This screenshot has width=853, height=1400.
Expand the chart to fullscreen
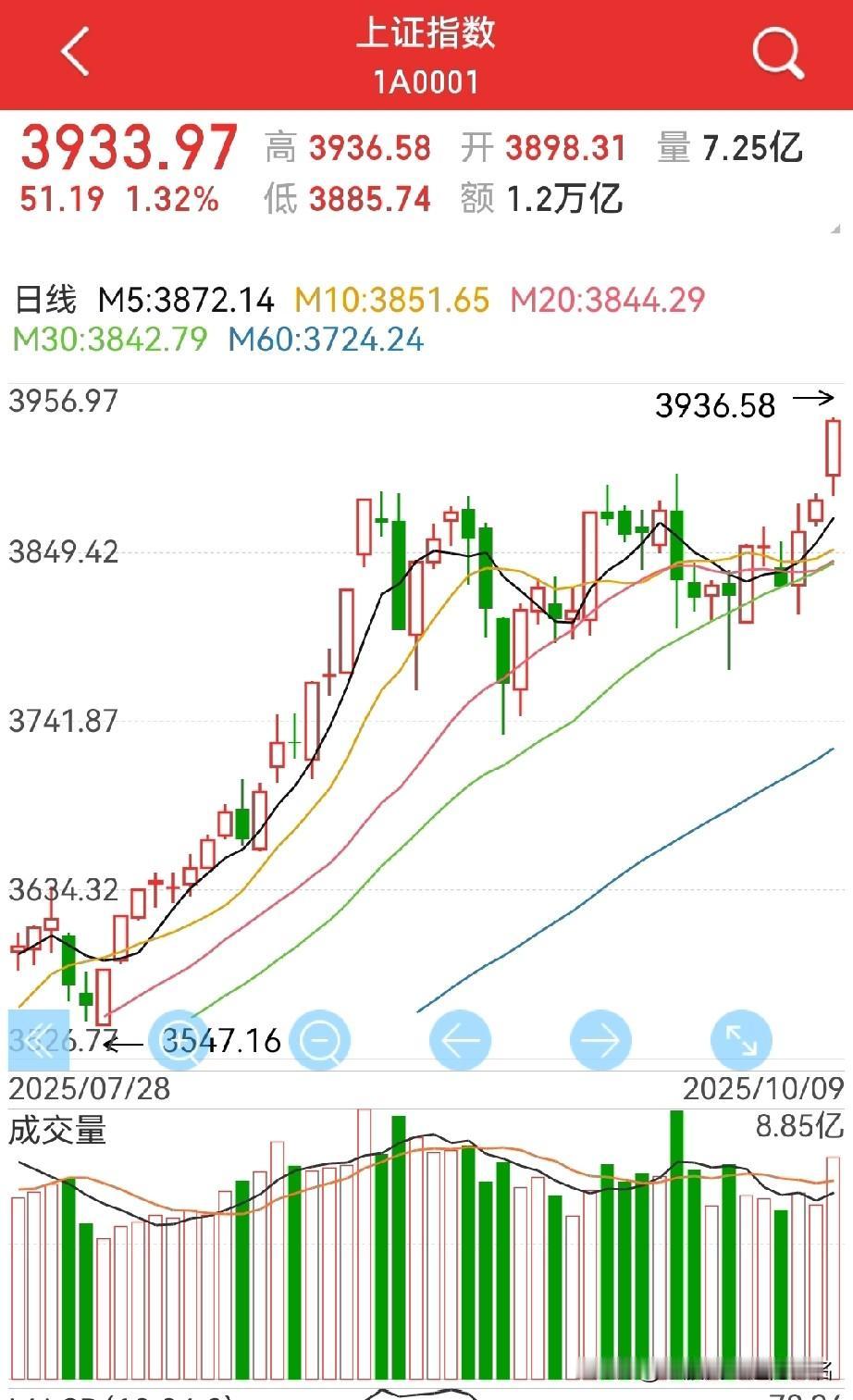(x=741, y=1040)
